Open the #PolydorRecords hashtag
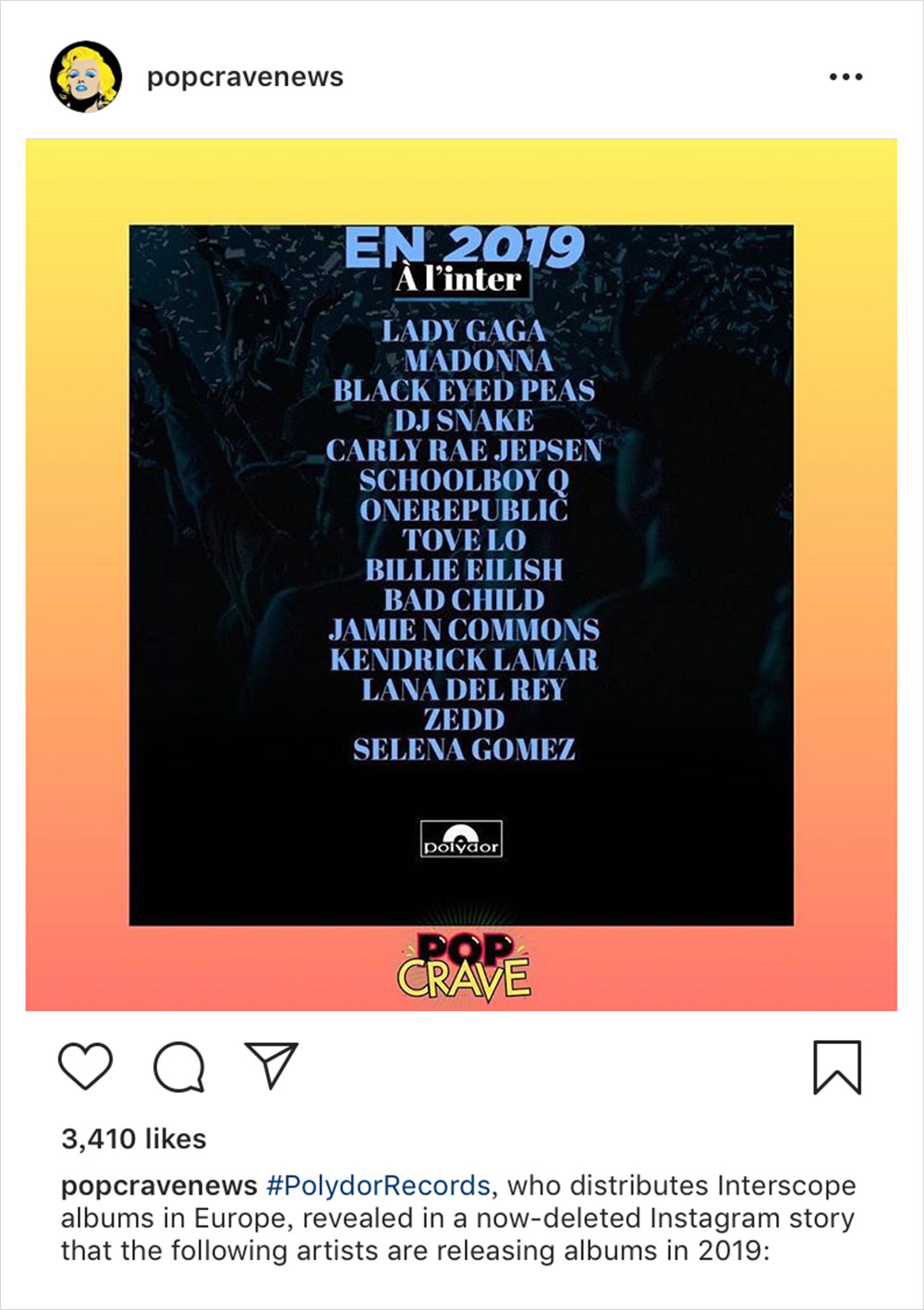 point(378,1185)
